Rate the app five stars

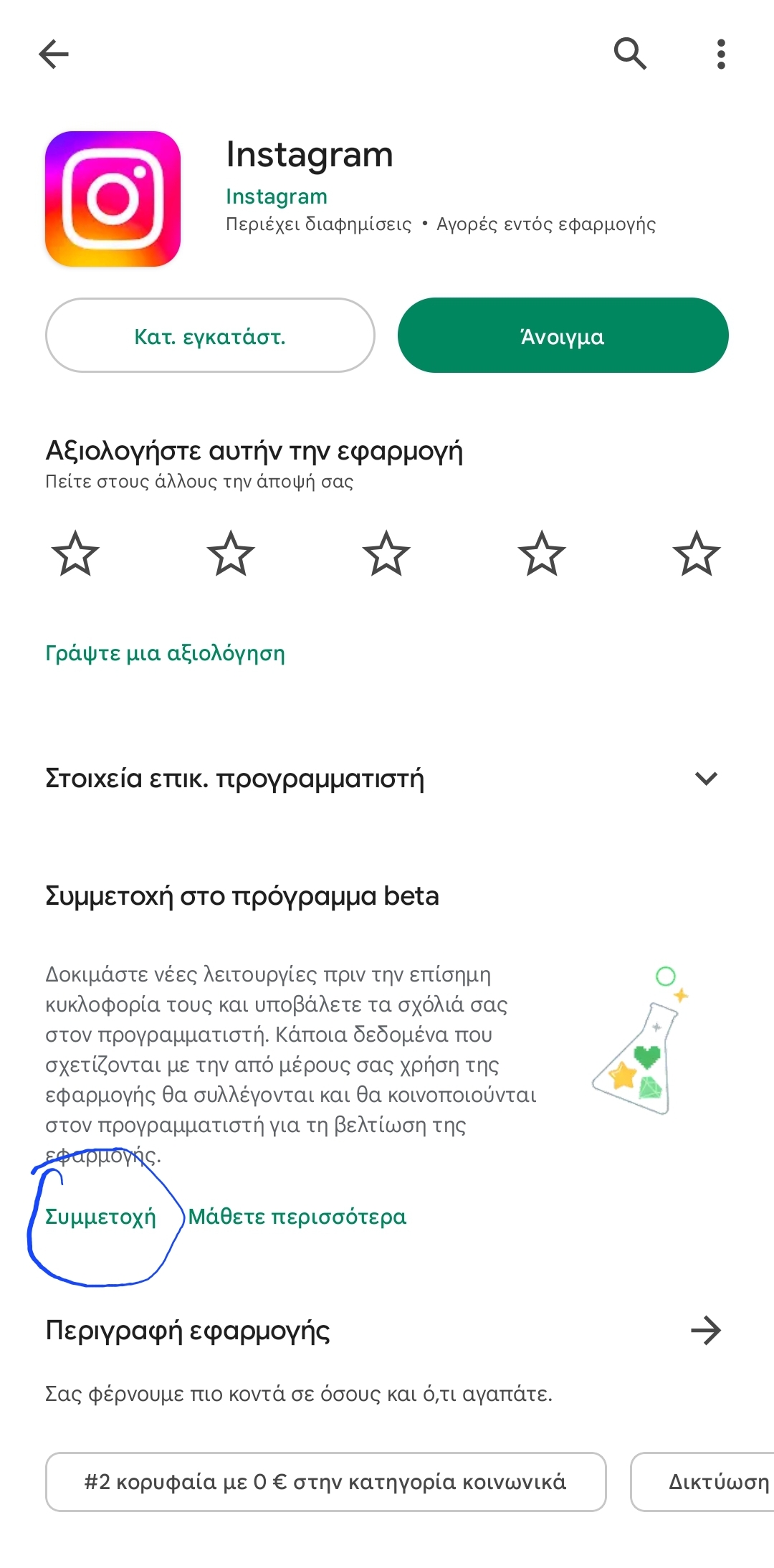point(696,553)
